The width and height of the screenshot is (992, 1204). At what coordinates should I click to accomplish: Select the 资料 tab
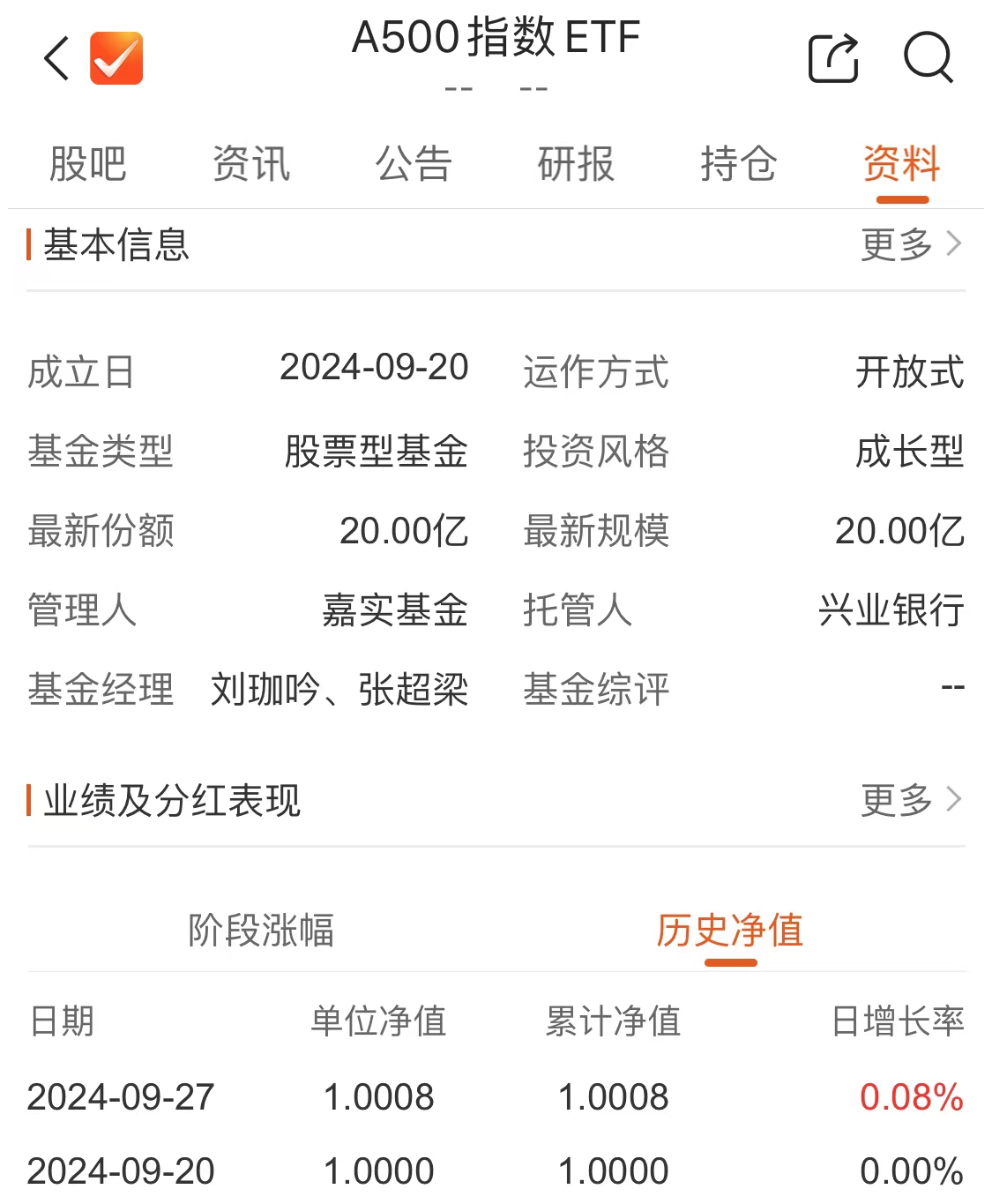pyautogui.click(x=901, y=164)
